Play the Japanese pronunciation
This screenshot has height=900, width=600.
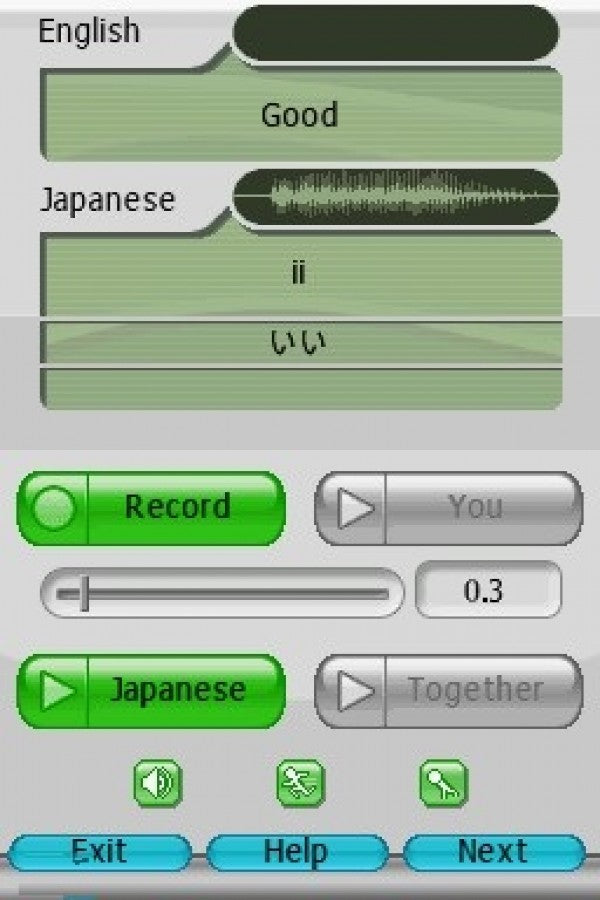(152, 690)
